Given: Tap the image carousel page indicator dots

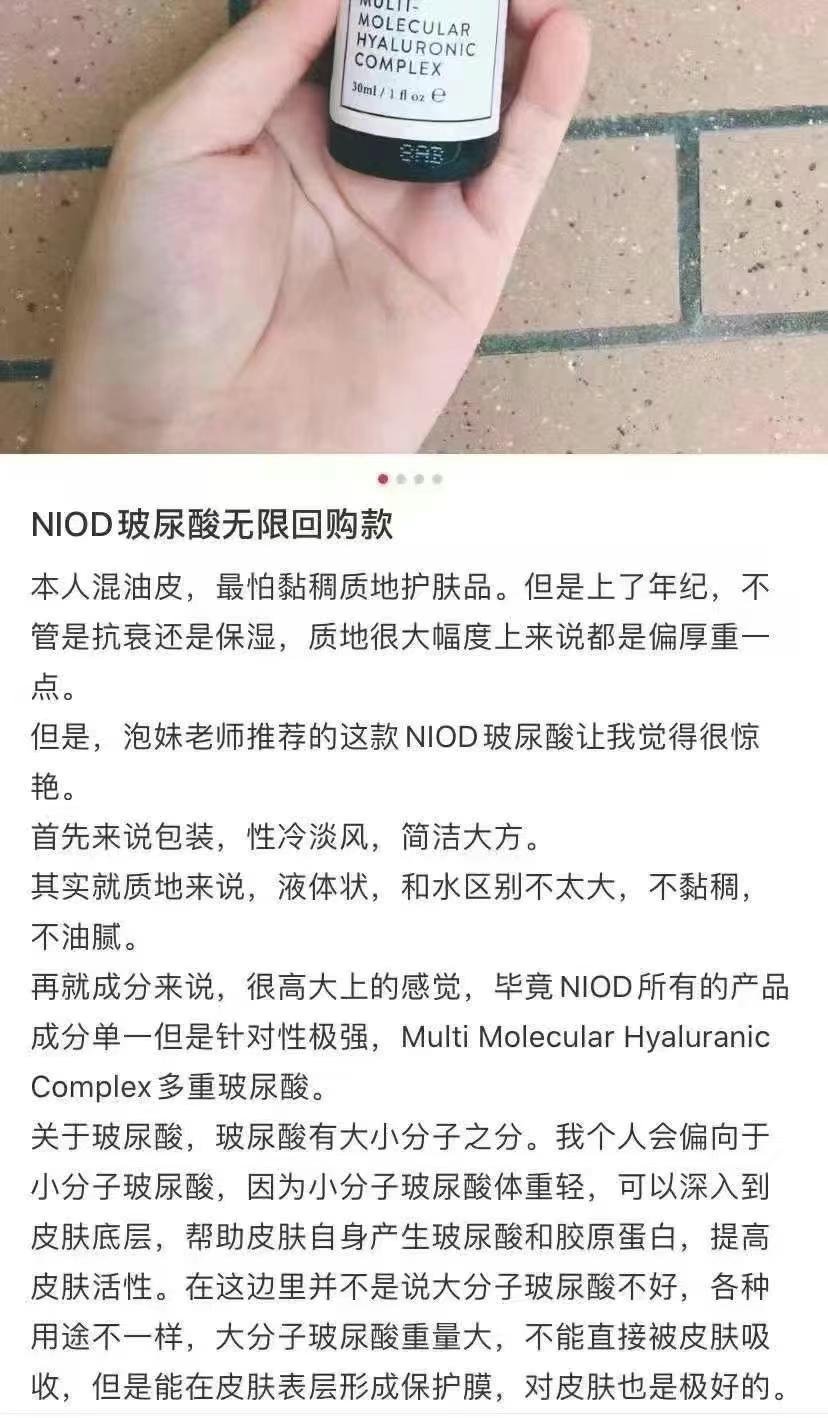Looking at the screenshot, I should click(x=410, y=479).
